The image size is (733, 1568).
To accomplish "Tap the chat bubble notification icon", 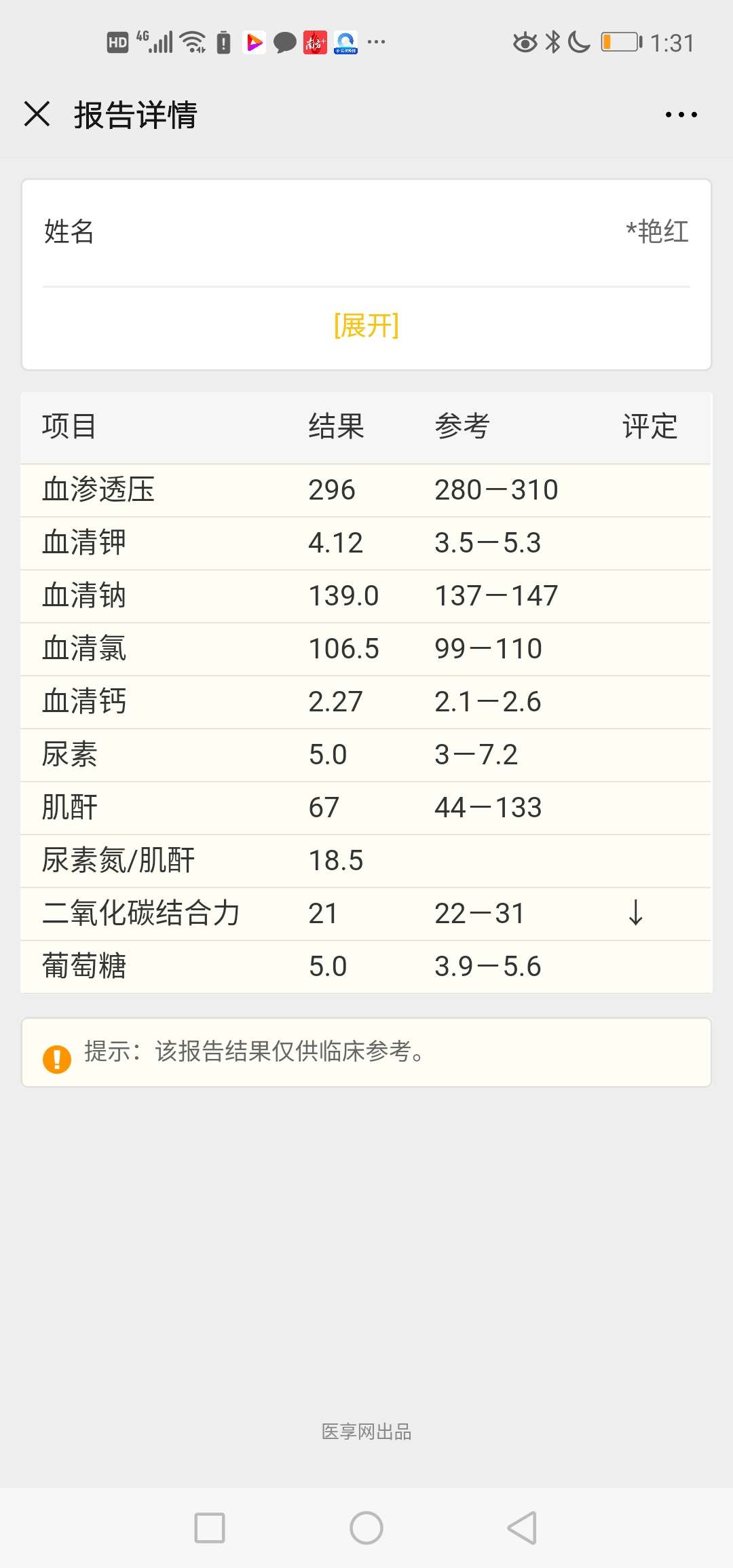I will [284, 43].
